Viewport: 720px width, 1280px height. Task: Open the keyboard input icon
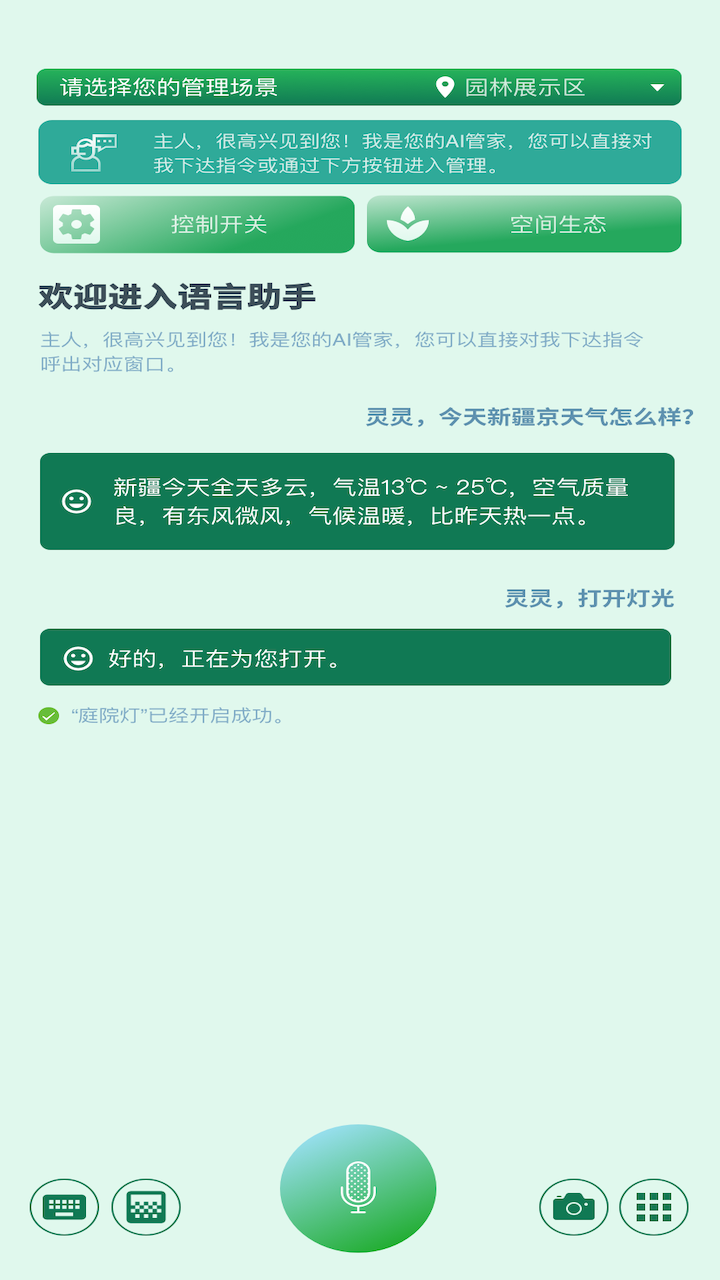pos(64,1207)
